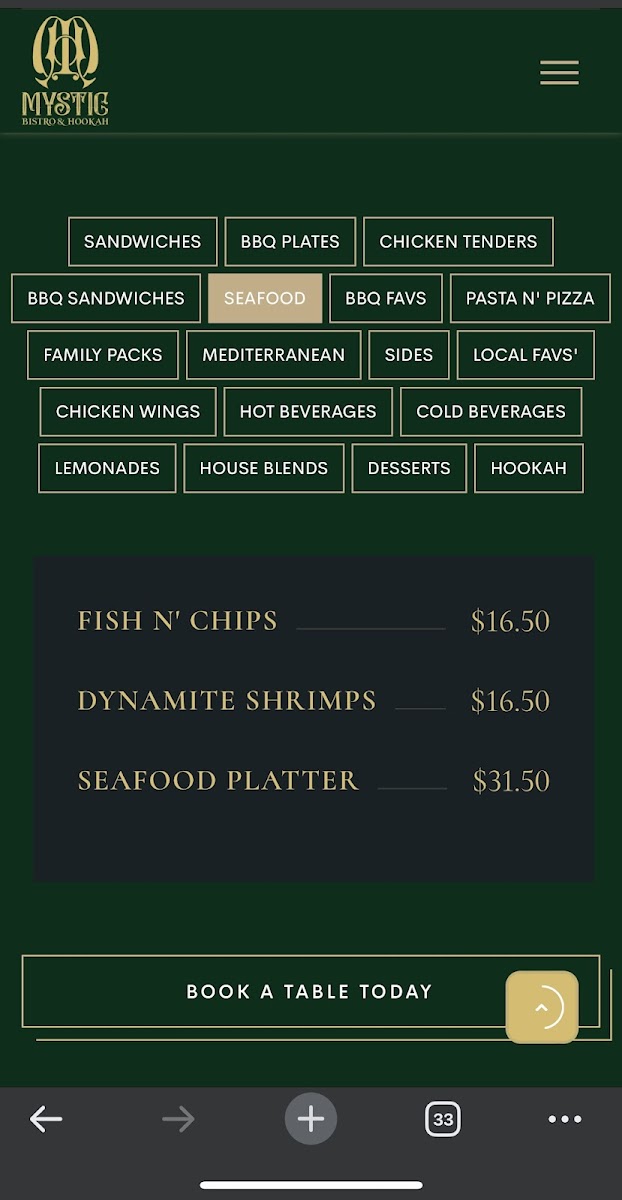Screen dimensions: 622x1200
Task: Switch to Pasta N' Pizza
Action: click(530, 298)
